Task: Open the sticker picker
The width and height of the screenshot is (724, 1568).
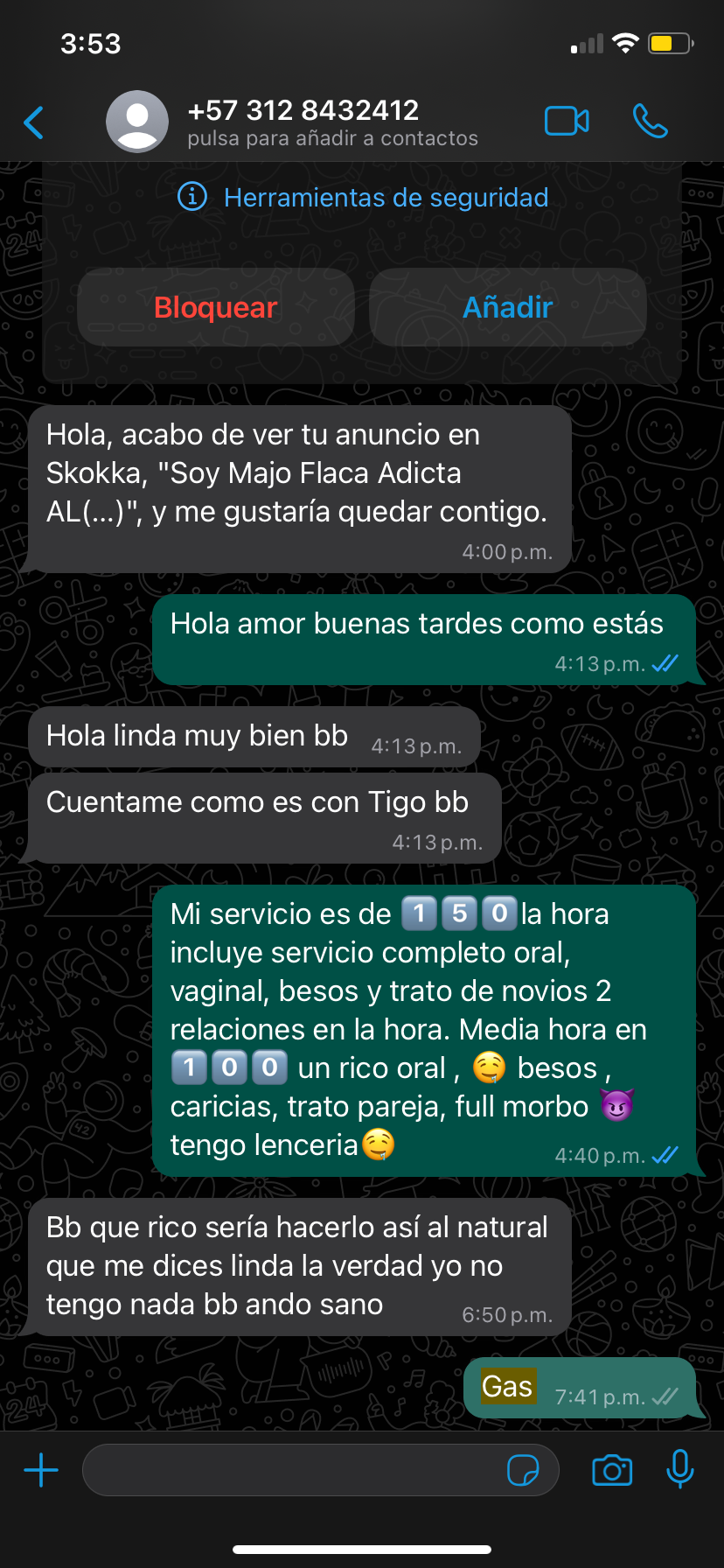Action: point(523,1470)
